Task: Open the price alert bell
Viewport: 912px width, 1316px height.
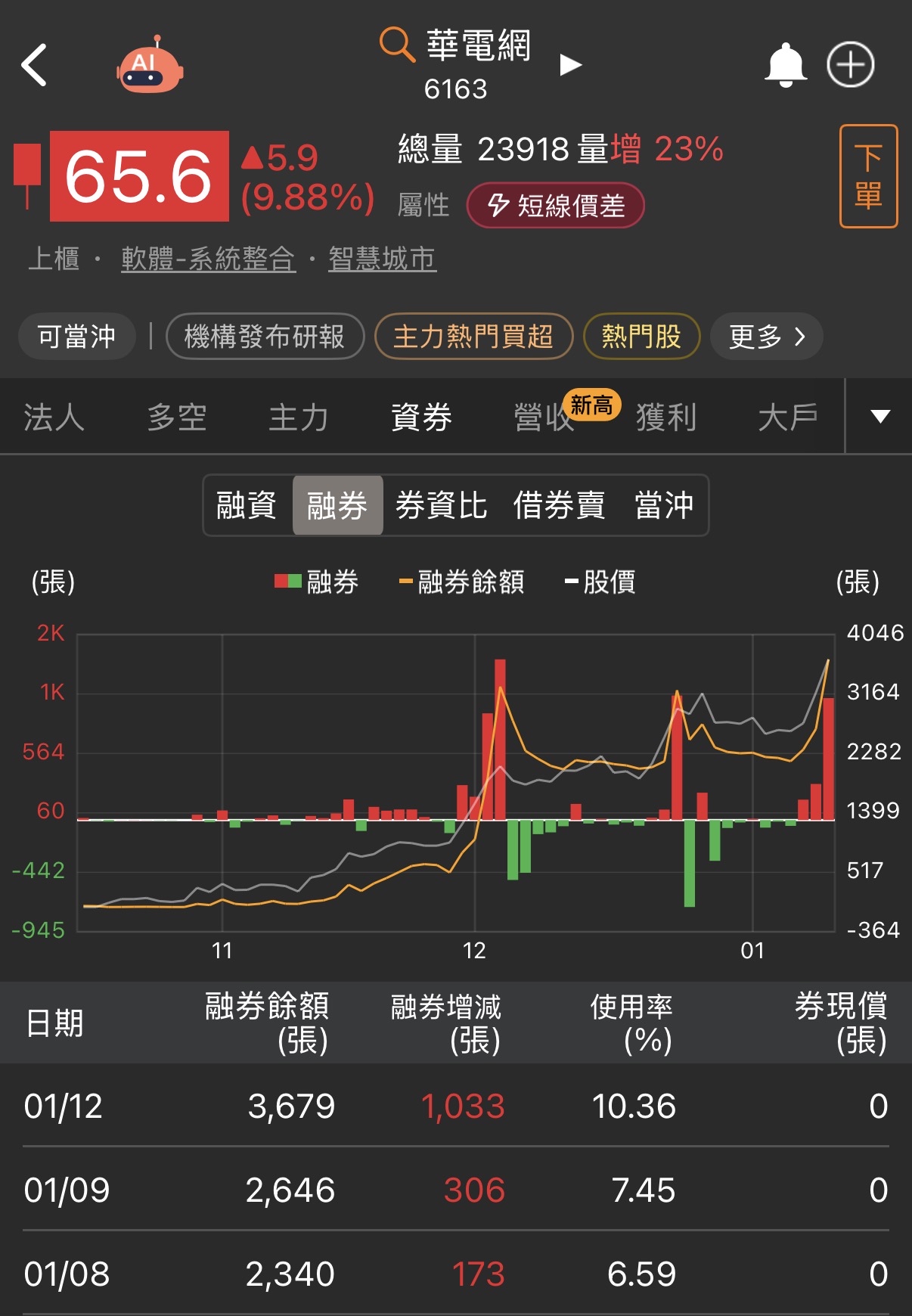Action: 786,65
